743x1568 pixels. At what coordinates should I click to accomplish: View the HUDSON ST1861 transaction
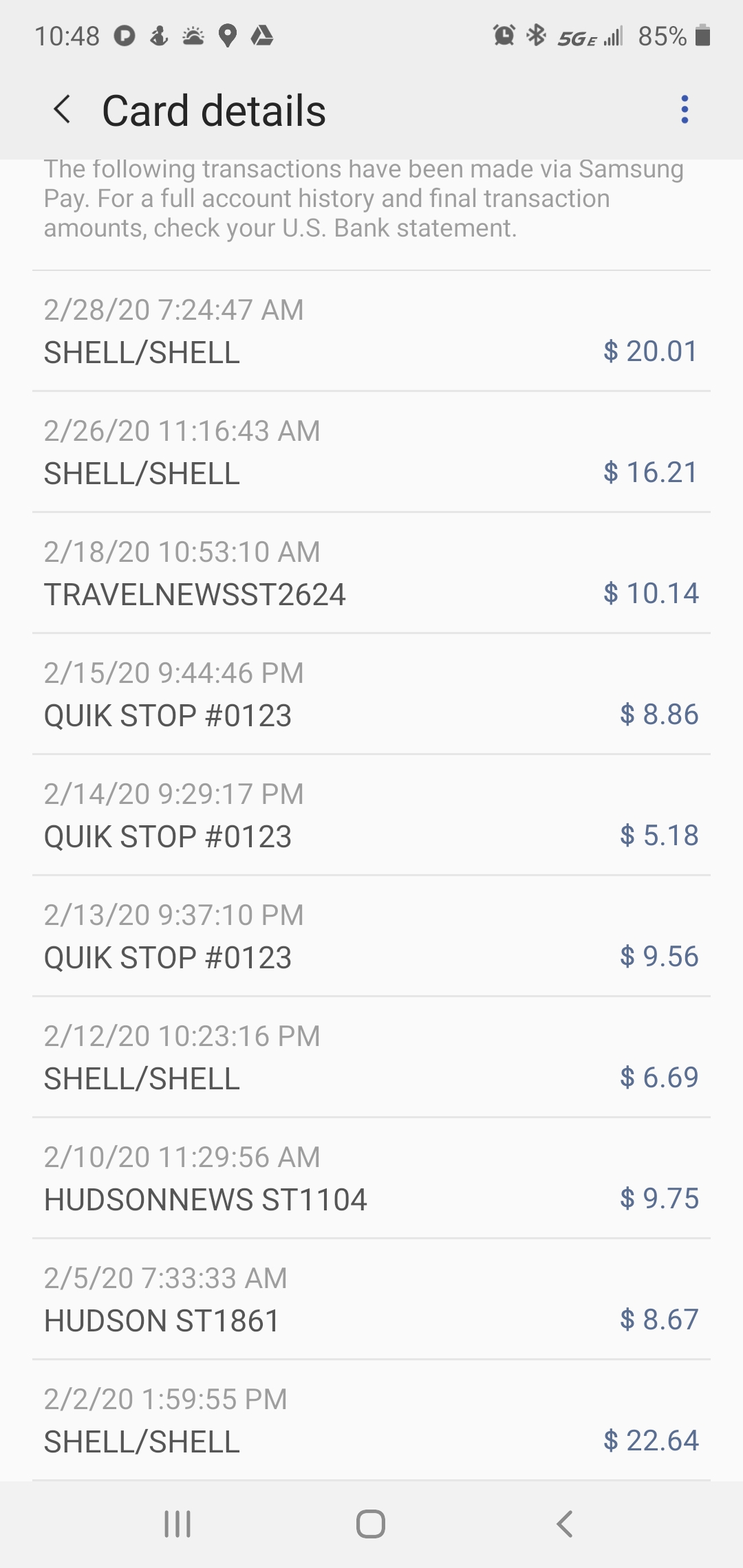click(x=371, y=1300)
